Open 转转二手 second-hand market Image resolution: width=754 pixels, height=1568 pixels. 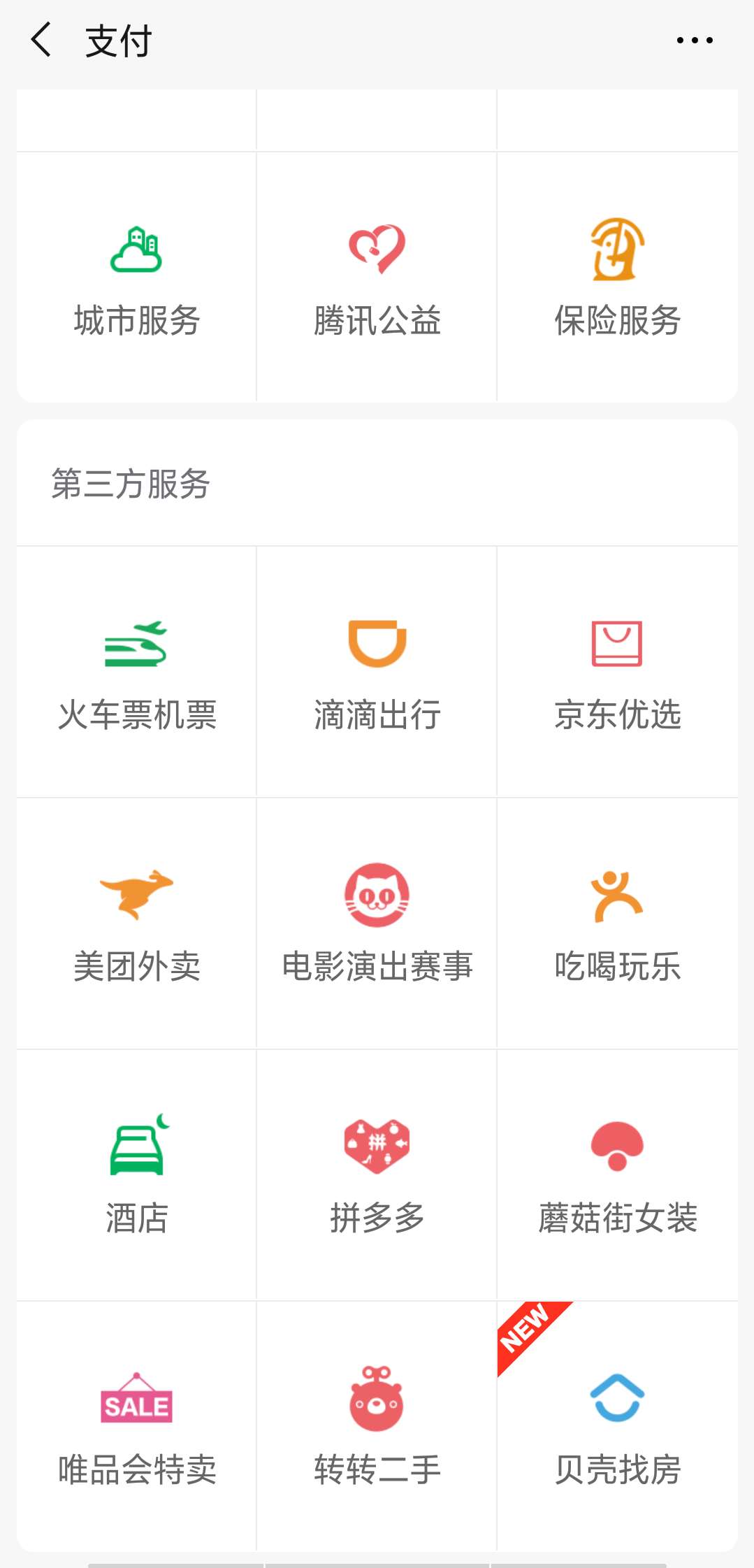pyautogui.click(x=377, y=1427)
